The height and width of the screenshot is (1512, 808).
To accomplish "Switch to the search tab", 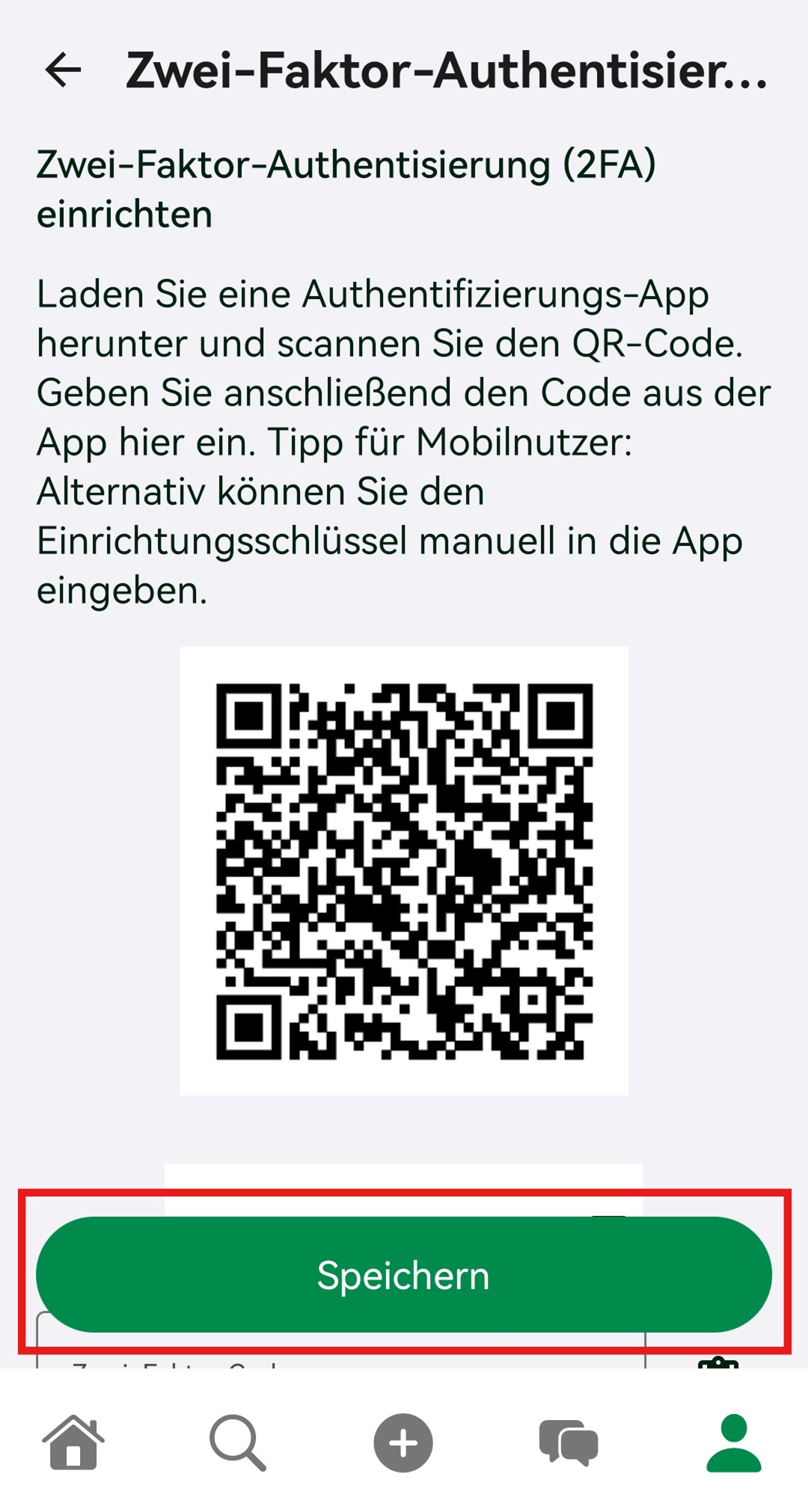I will [x=238, y=1442].
